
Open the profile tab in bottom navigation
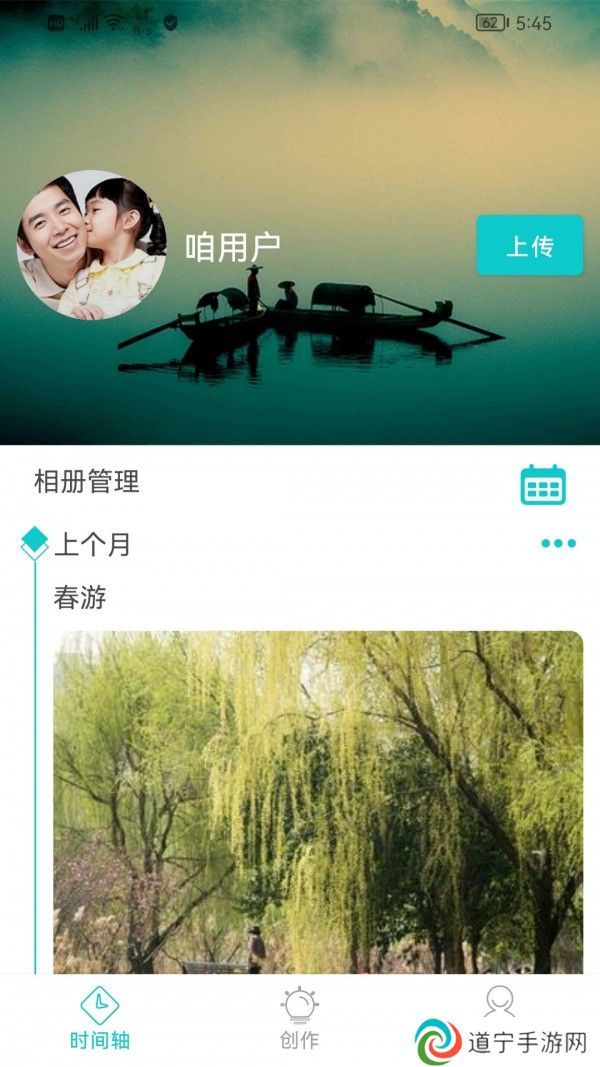tap(499, 1003)
